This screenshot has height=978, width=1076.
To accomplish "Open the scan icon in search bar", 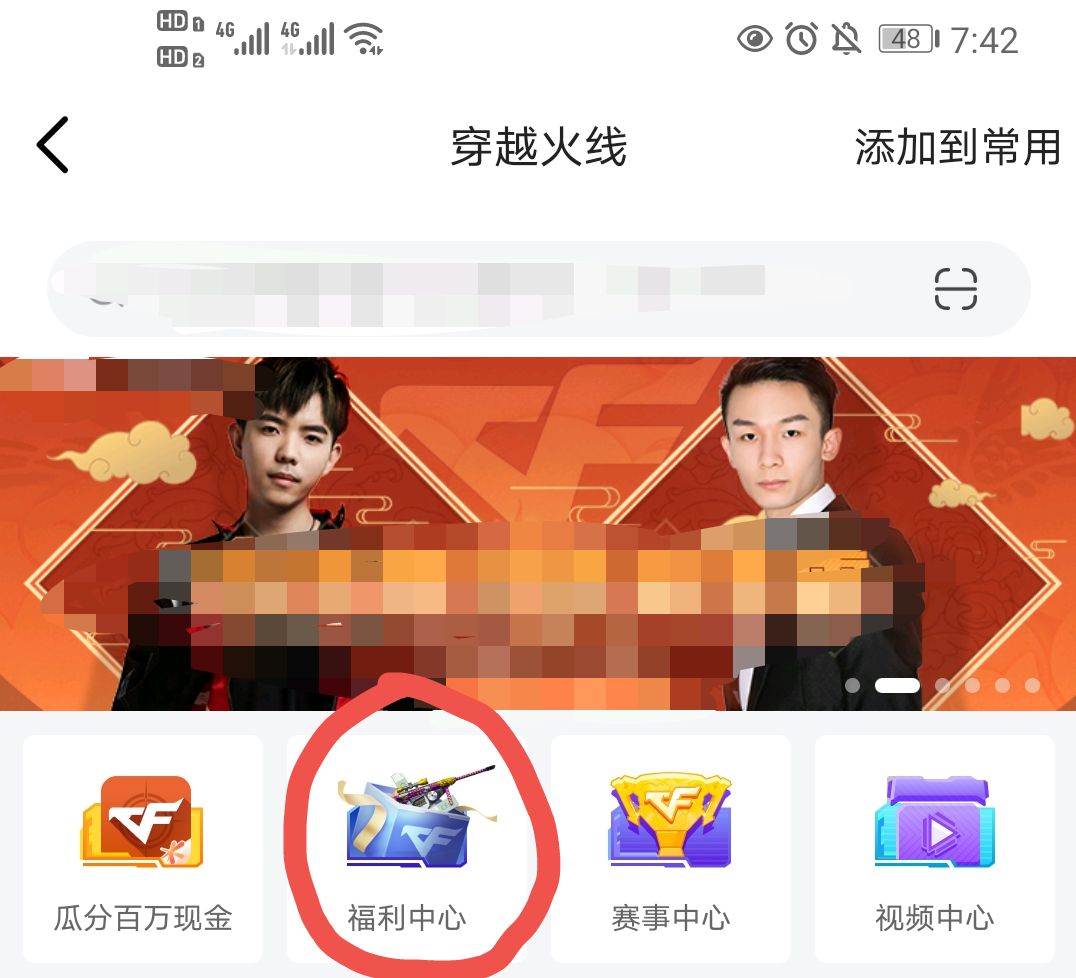I will (955, 289).
